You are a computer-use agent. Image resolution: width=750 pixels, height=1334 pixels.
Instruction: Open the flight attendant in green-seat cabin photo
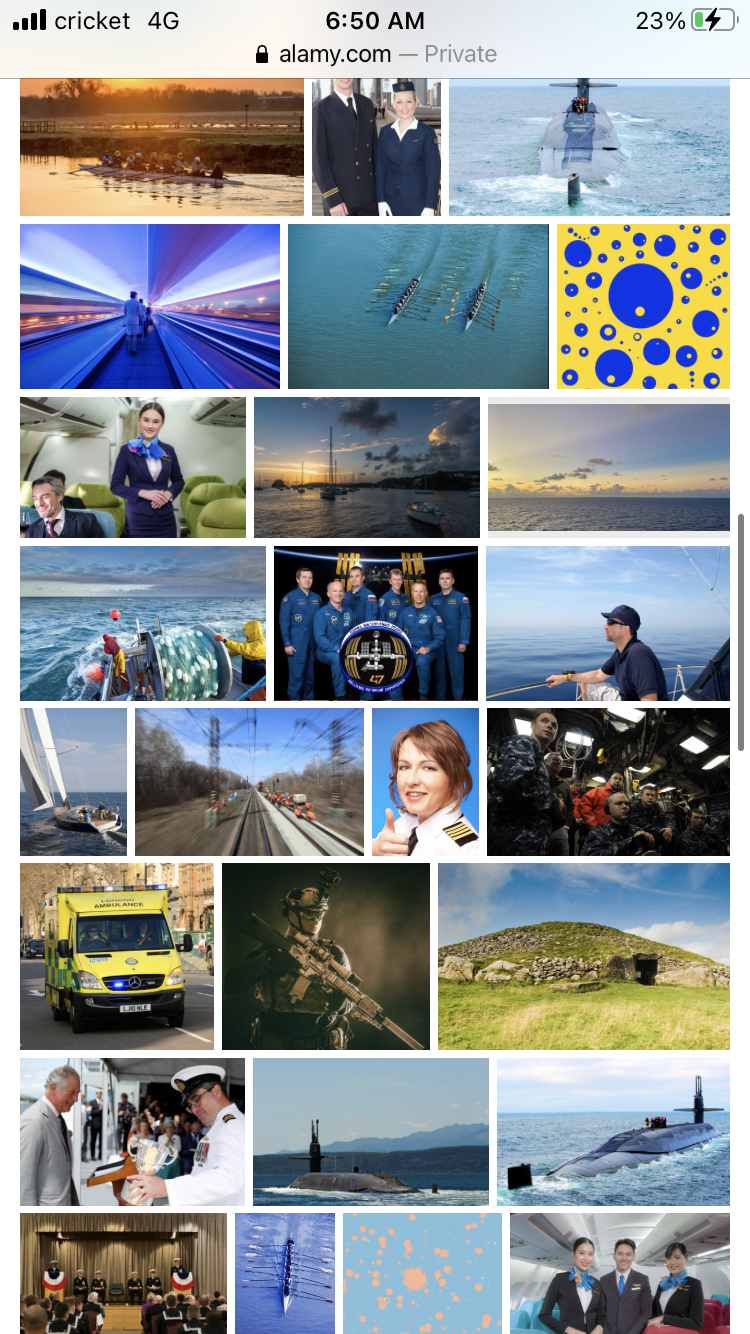(133, 467)
